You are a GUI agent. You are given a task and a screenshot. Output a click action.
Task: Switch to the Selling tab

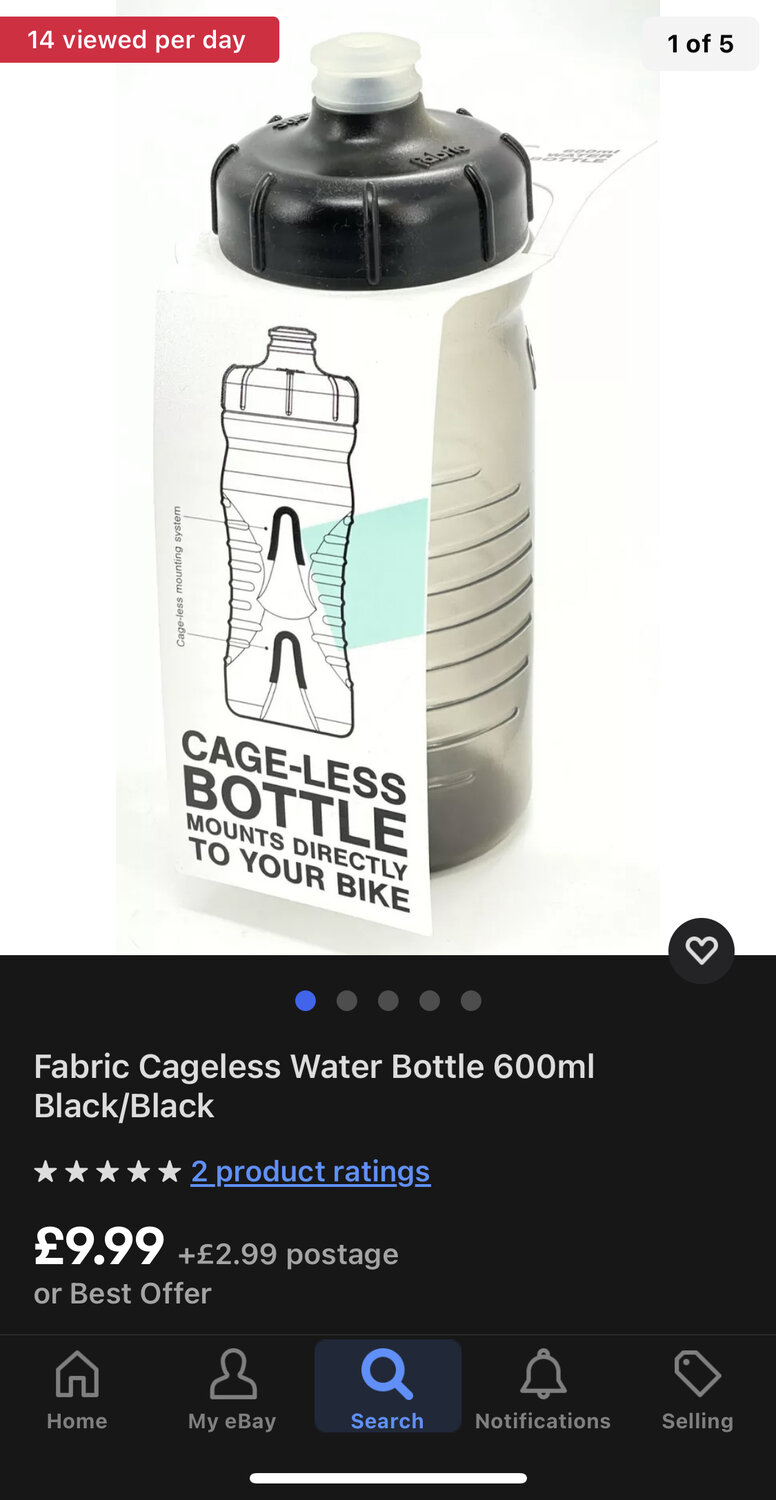click(x=697, y=1390)
